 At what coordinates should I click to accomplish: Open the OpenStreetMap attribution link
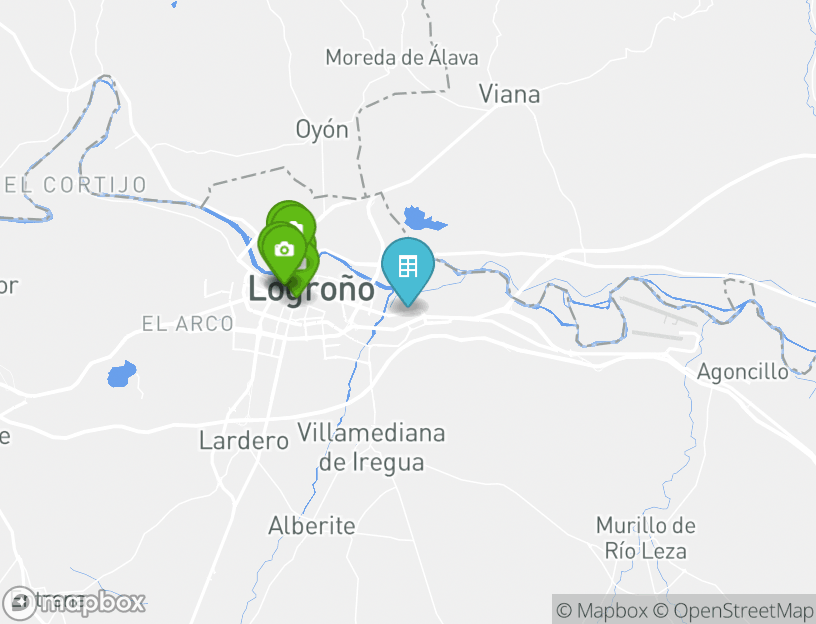(743, 610)
